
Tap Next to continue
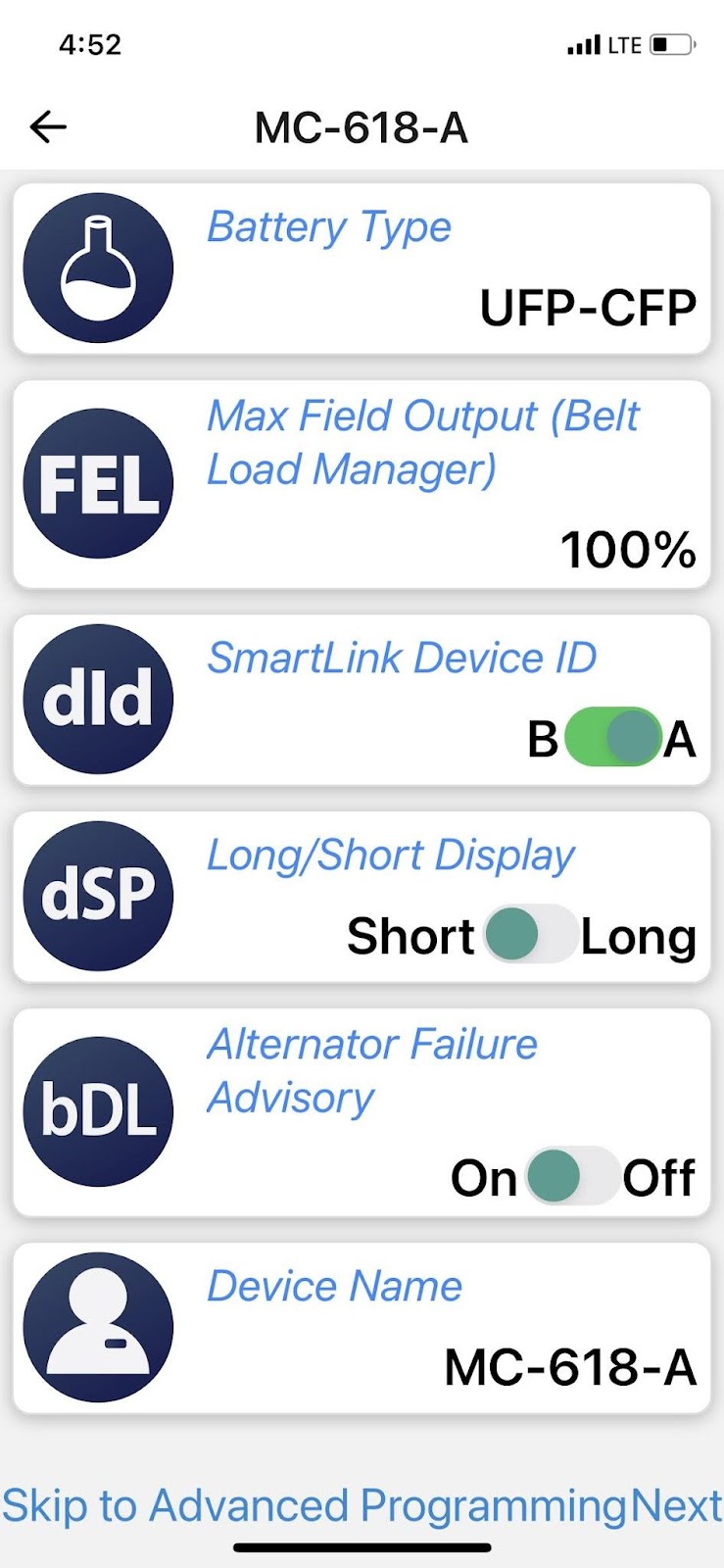(676, 1506)
